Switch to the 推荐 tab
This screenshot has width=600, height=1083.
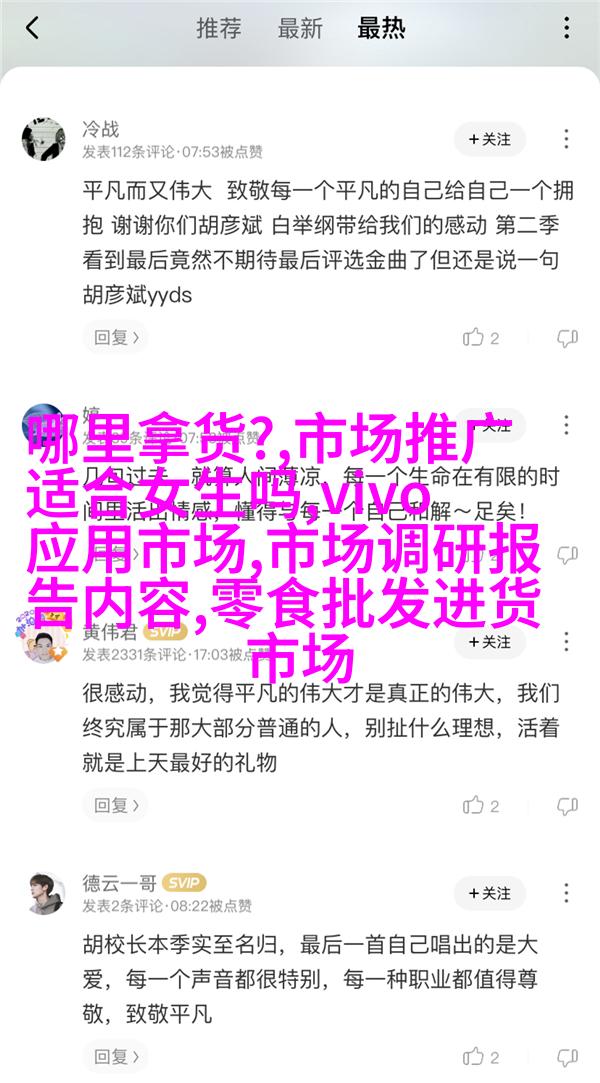[217, 27]
